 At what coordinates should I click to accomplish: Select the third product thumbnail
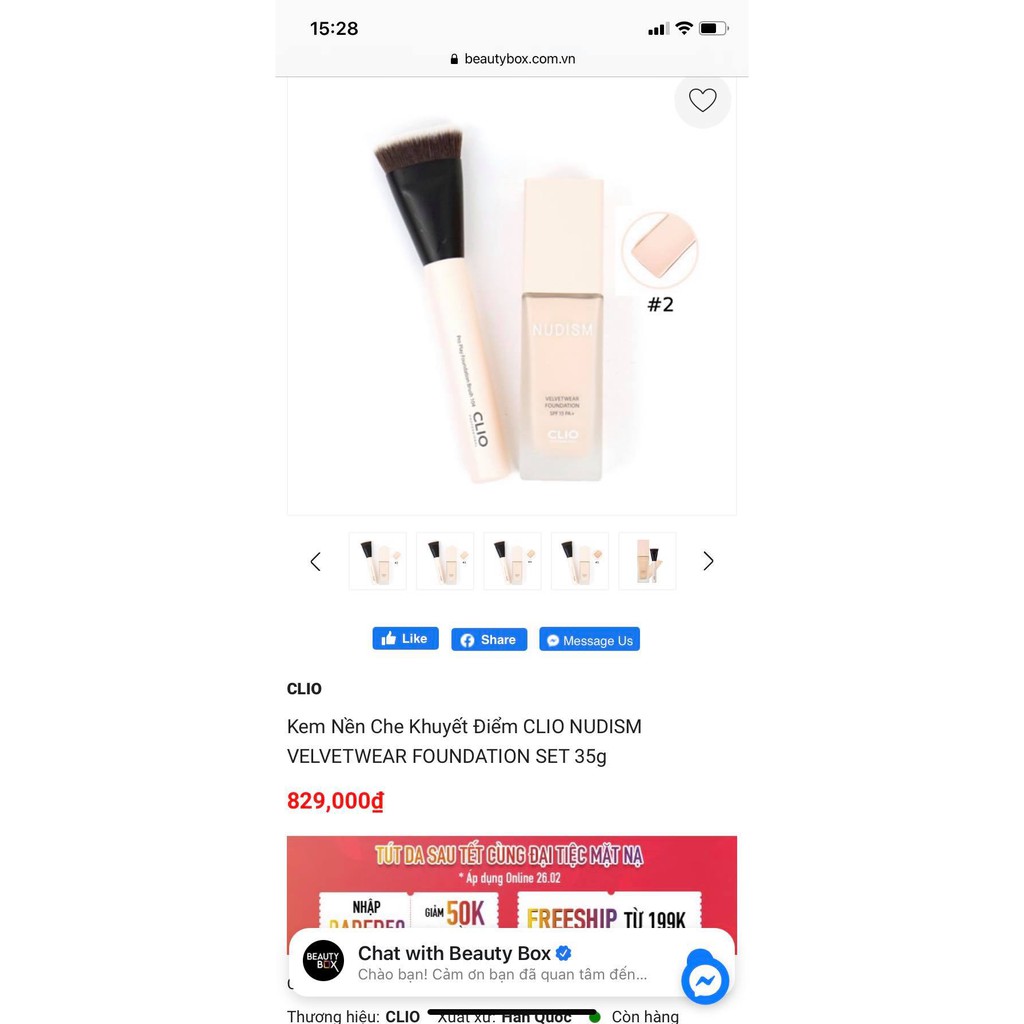coord(512,561)
